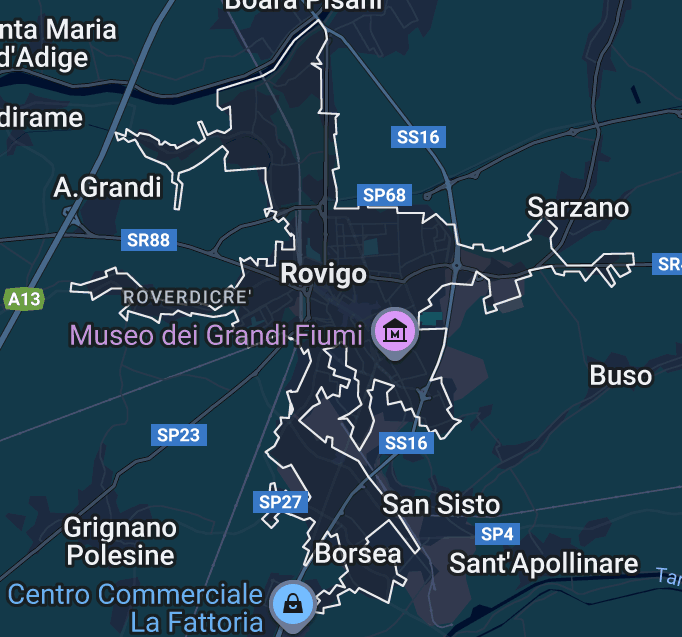
Task: Select Centro Commerciale La Fattoria shopping pin
Action: [x=294, y=602]
